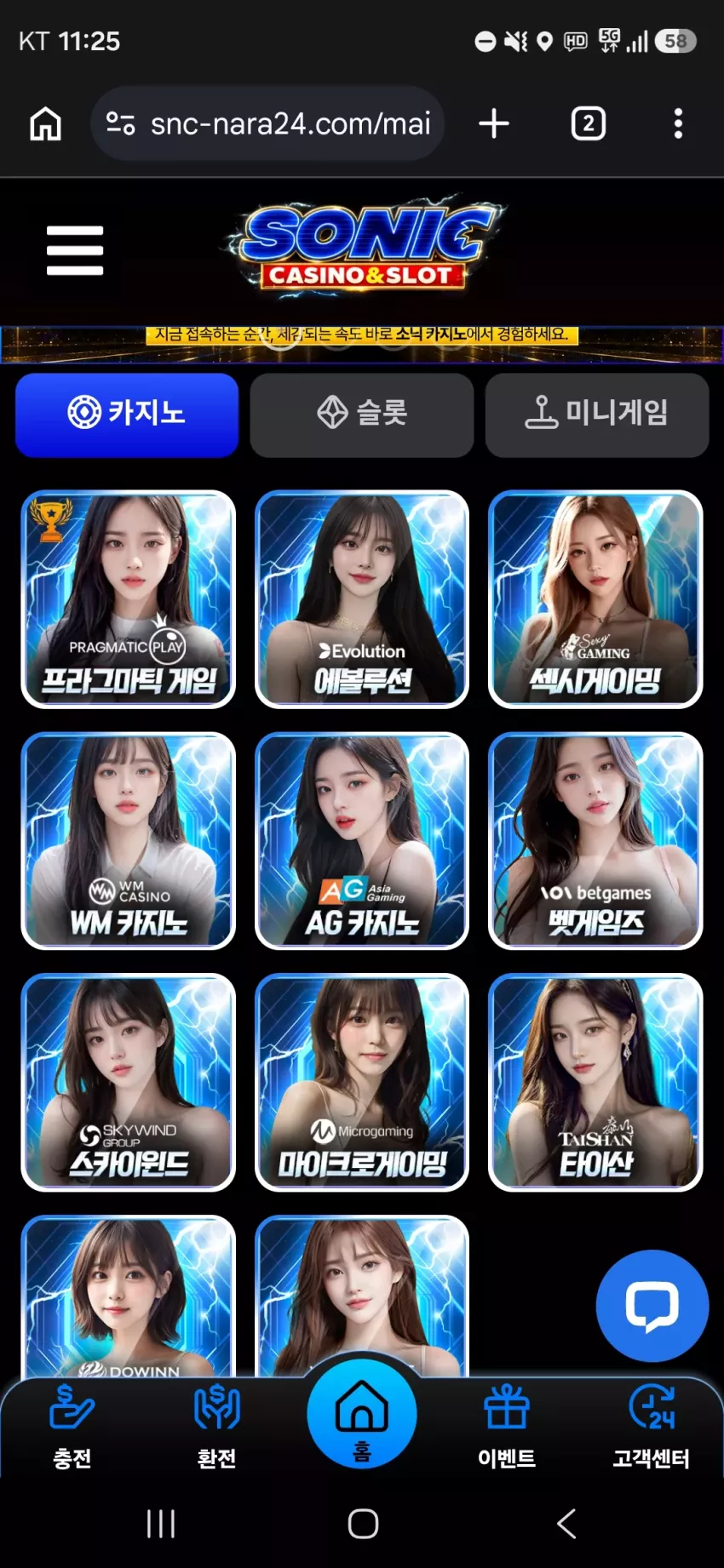Open the live chat bubble

[x=652, y=1306]
